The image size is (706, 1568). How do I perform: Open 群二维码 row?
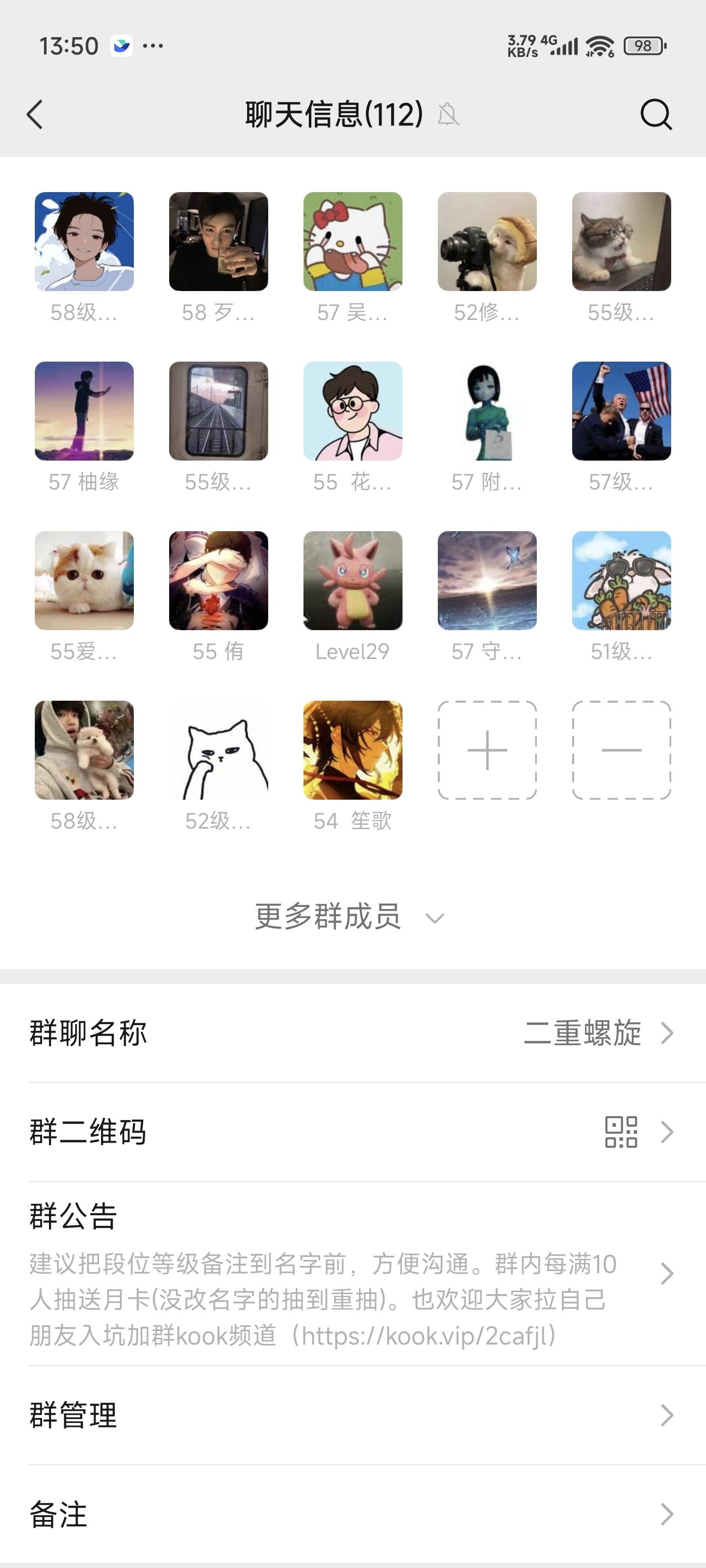pos(353,1132)
